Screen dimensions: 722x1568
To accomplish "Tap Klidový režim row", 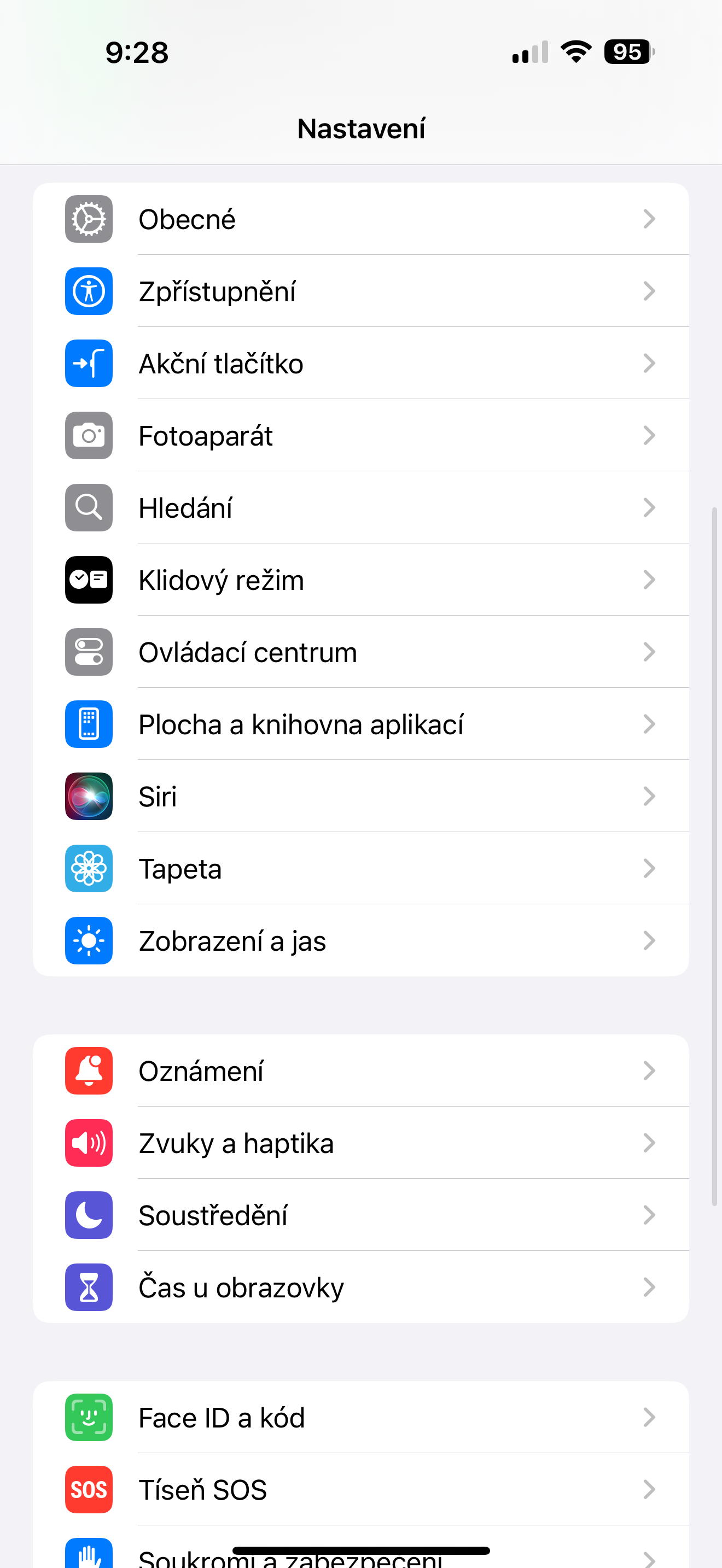I will click(x=360, y=580).
